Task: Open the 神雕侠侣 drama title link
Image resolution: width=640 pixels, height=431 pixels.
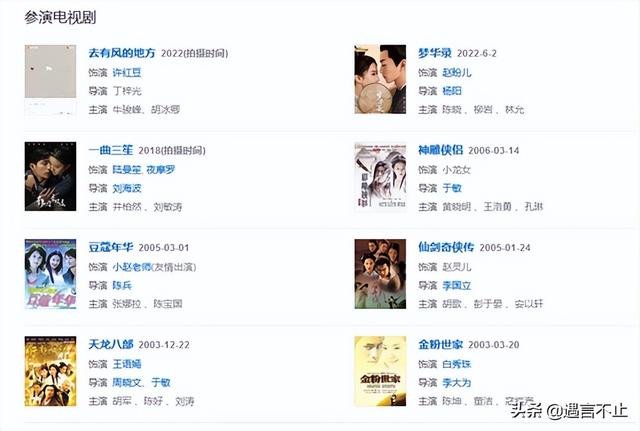Action: [x=440, y=150]
